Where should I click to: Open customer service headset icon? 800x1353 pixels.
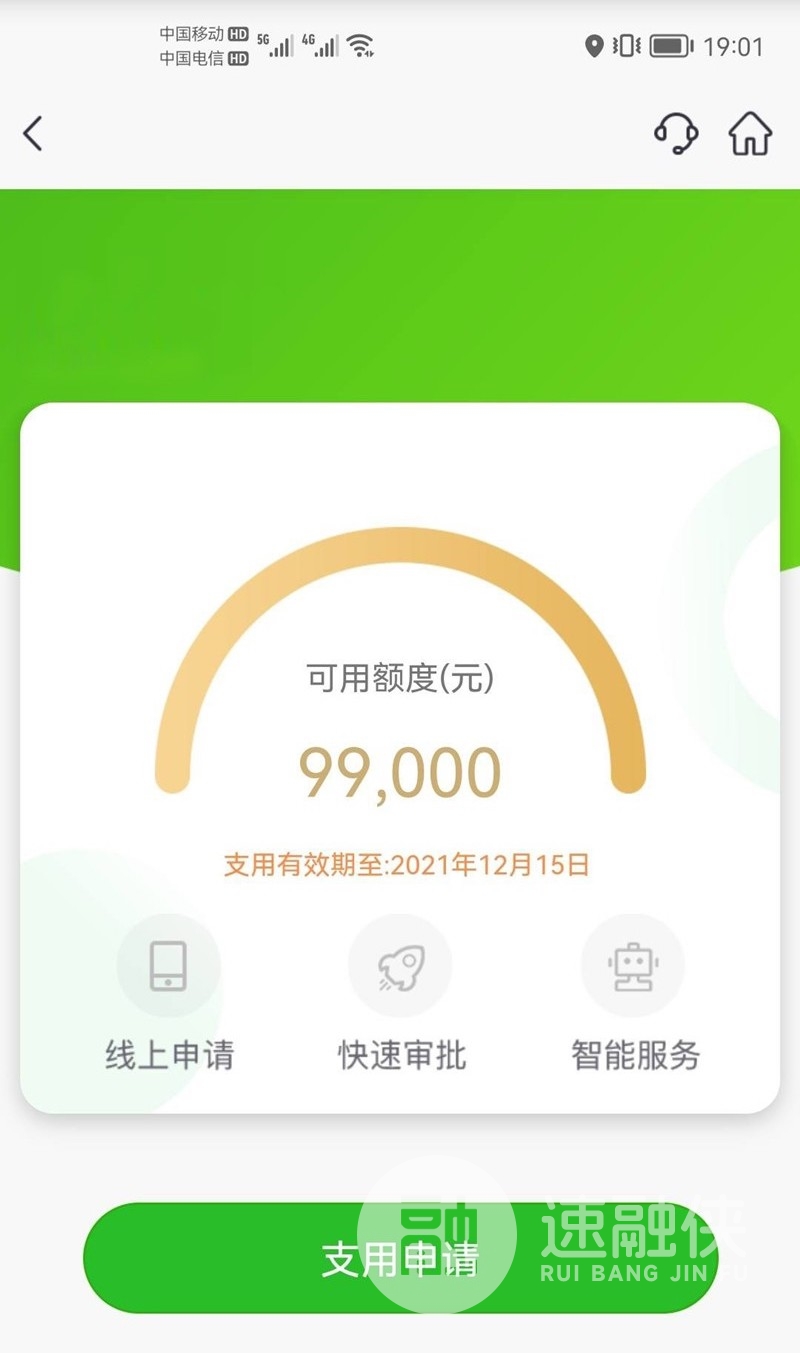[x=676, y=133]
